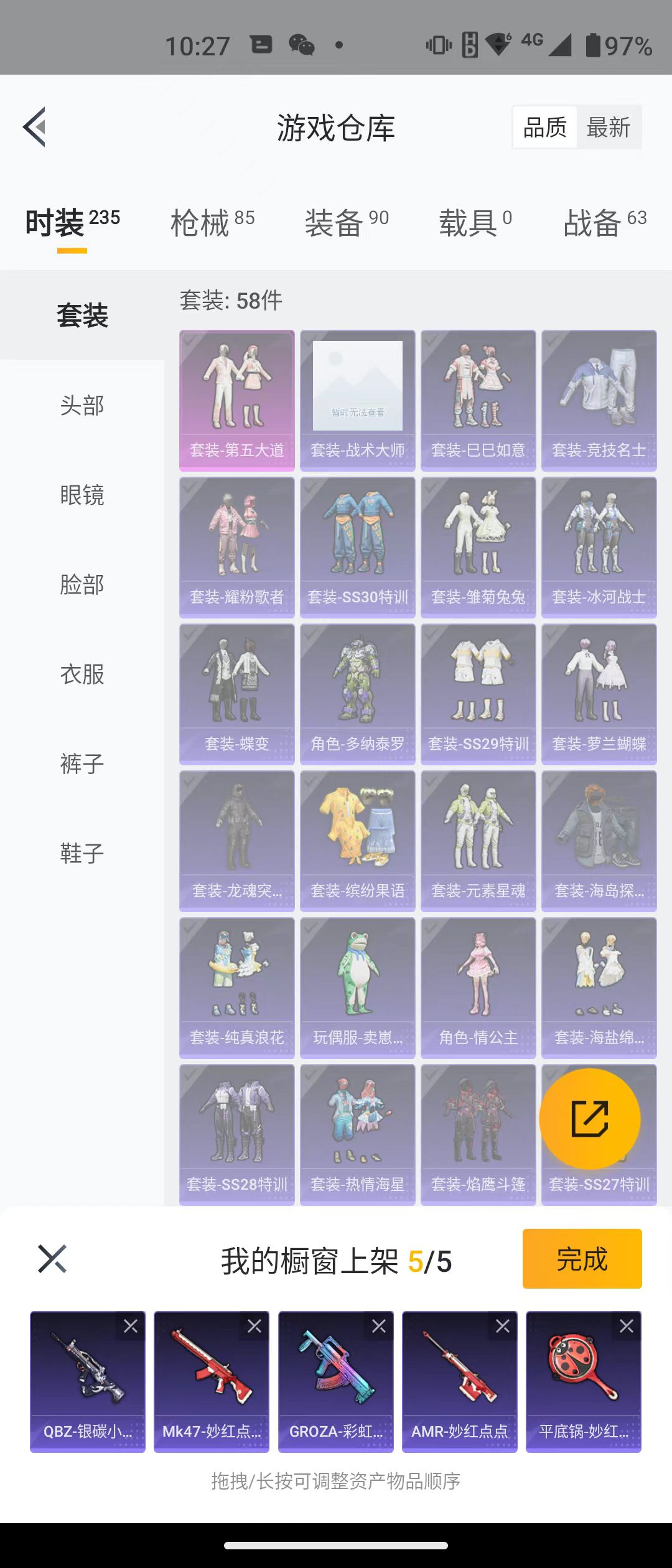The width and height of the screenshot is (672, 1568).
Task: Select the 套装-雏菊兔兔 outfit
Action: pyautogui.click(x=478, y=547)
